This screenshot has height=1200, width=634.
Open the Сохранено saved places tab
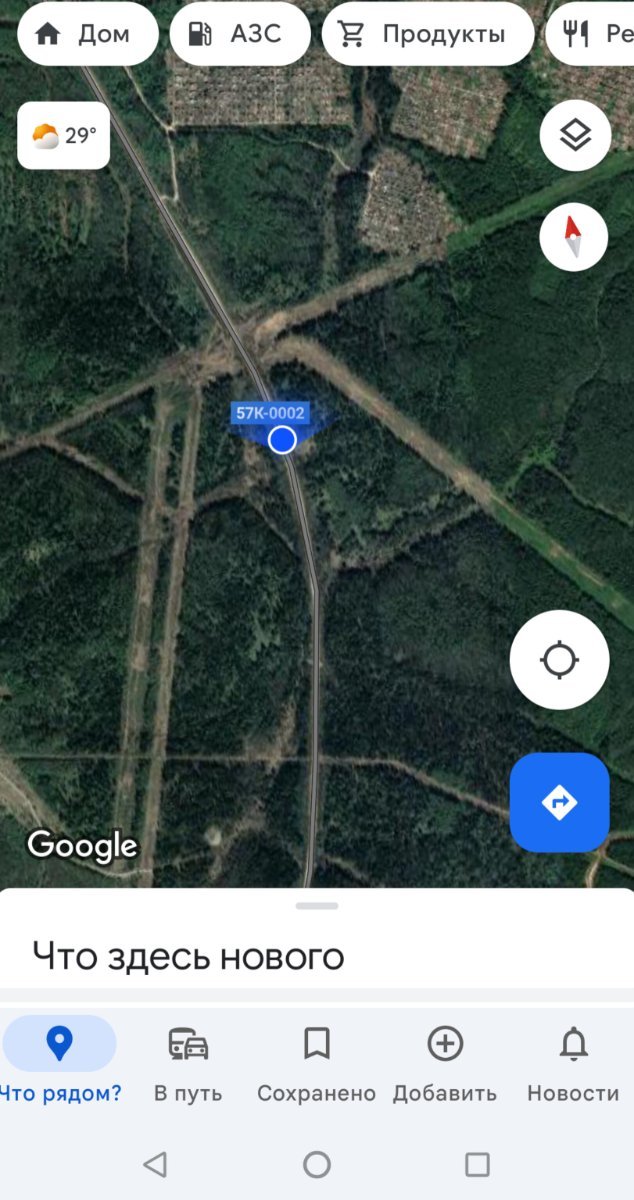coord(316,1060)
